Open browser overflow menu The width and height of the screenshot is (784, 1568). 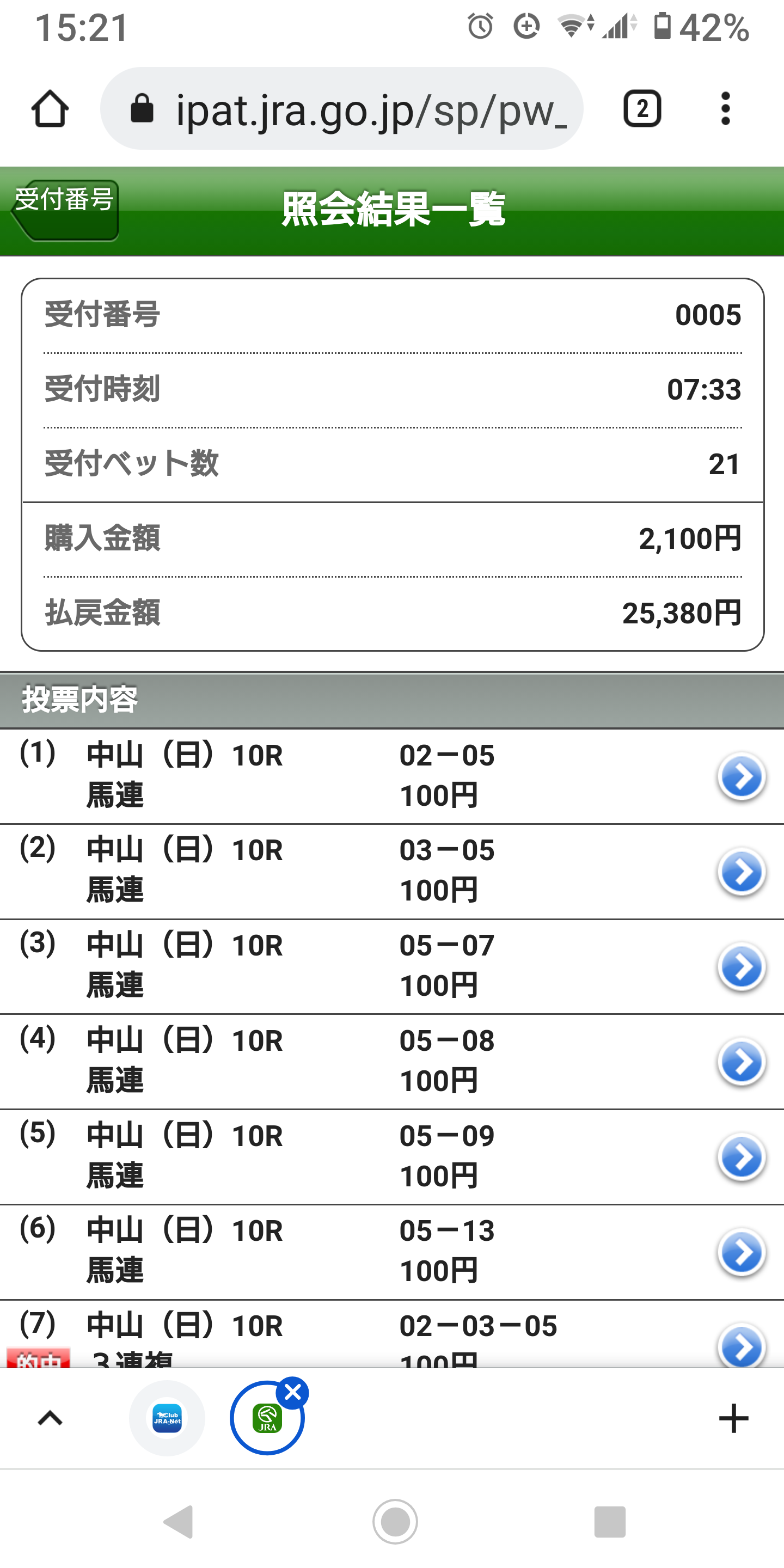(725, 109)
